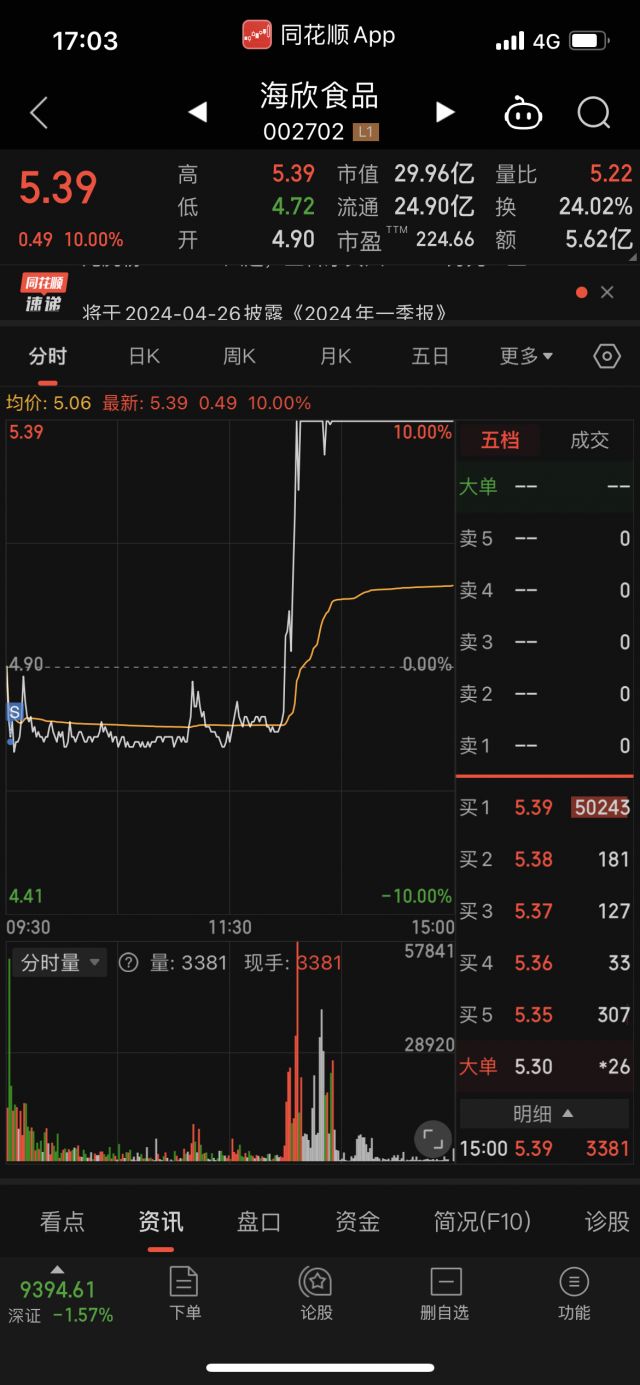Switch to the 日K chart tab
This screenshot has width=640, height=1385.
coord(144,356)
